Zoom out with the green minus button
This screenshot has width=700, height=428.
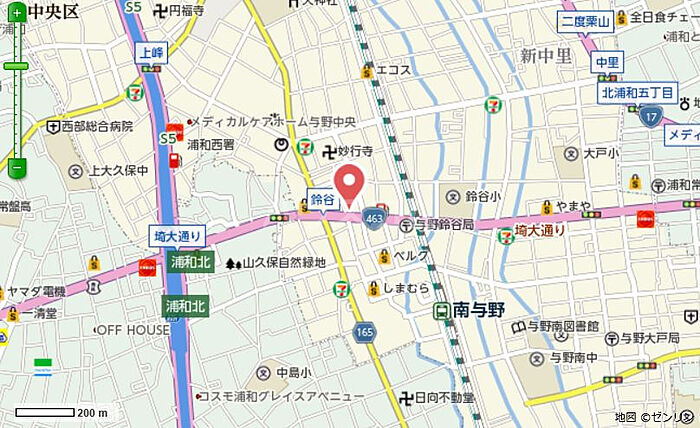pos(17,168)
